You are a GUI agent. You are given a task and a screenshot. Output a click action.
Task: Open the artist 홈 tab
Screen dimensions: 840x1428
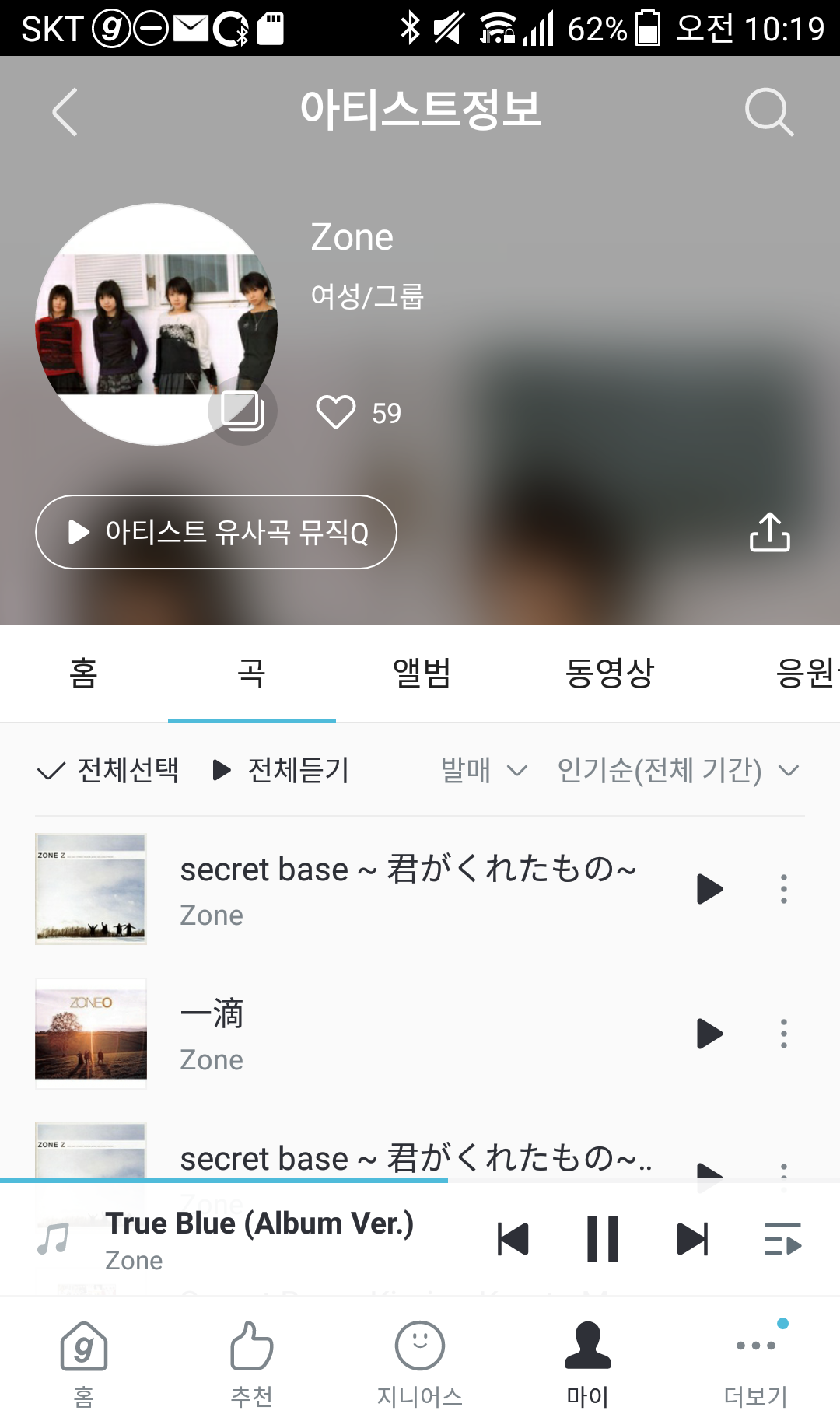[x=83, y=674]
